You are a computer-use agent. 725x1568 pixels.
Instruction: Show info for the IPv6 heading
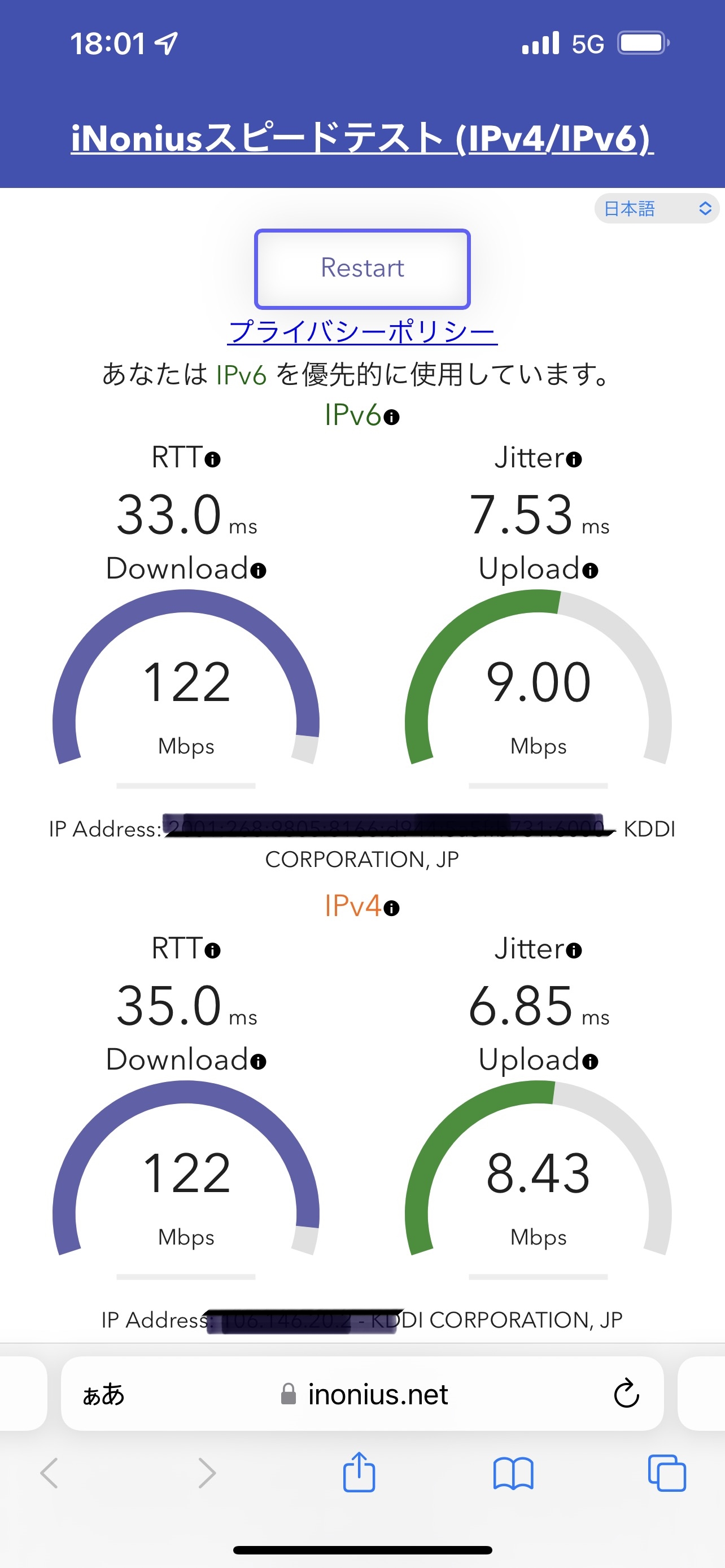392,418
